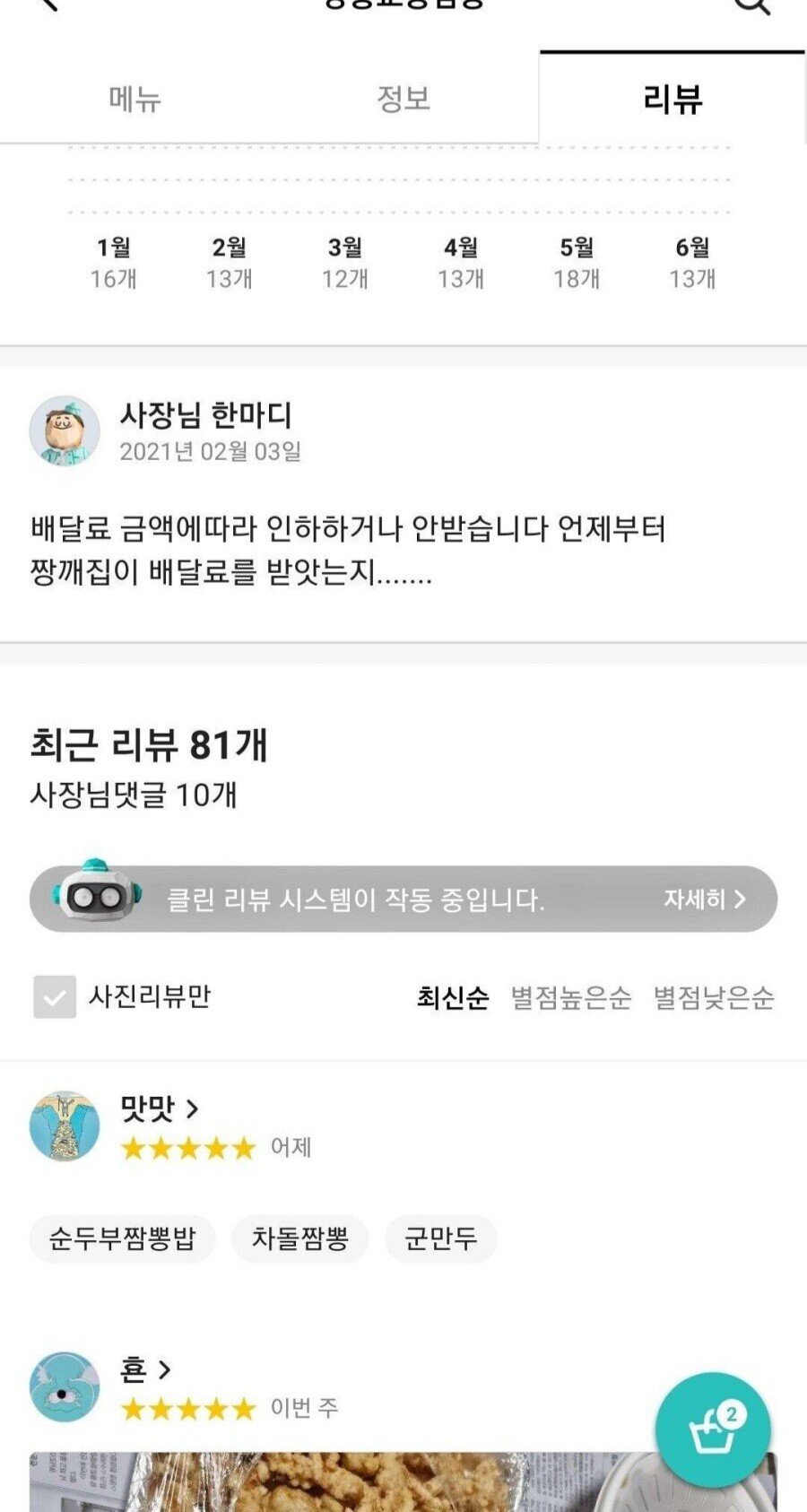The image size is (807, 1512).
Task: Switch to the 메뉴 tab
Action: [134, 99]
